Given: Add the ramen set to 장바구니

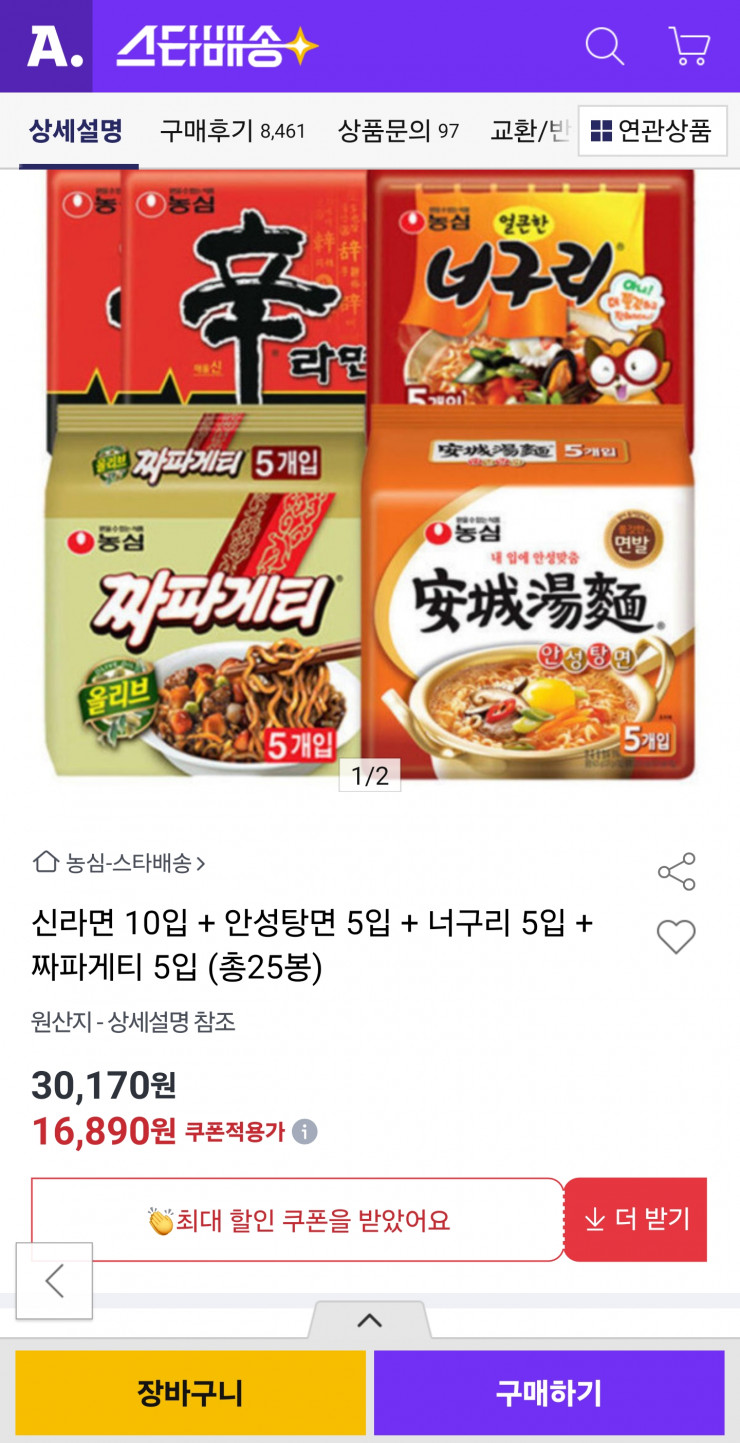Looking at the screenshot, I should click(x=186, y=1392).
